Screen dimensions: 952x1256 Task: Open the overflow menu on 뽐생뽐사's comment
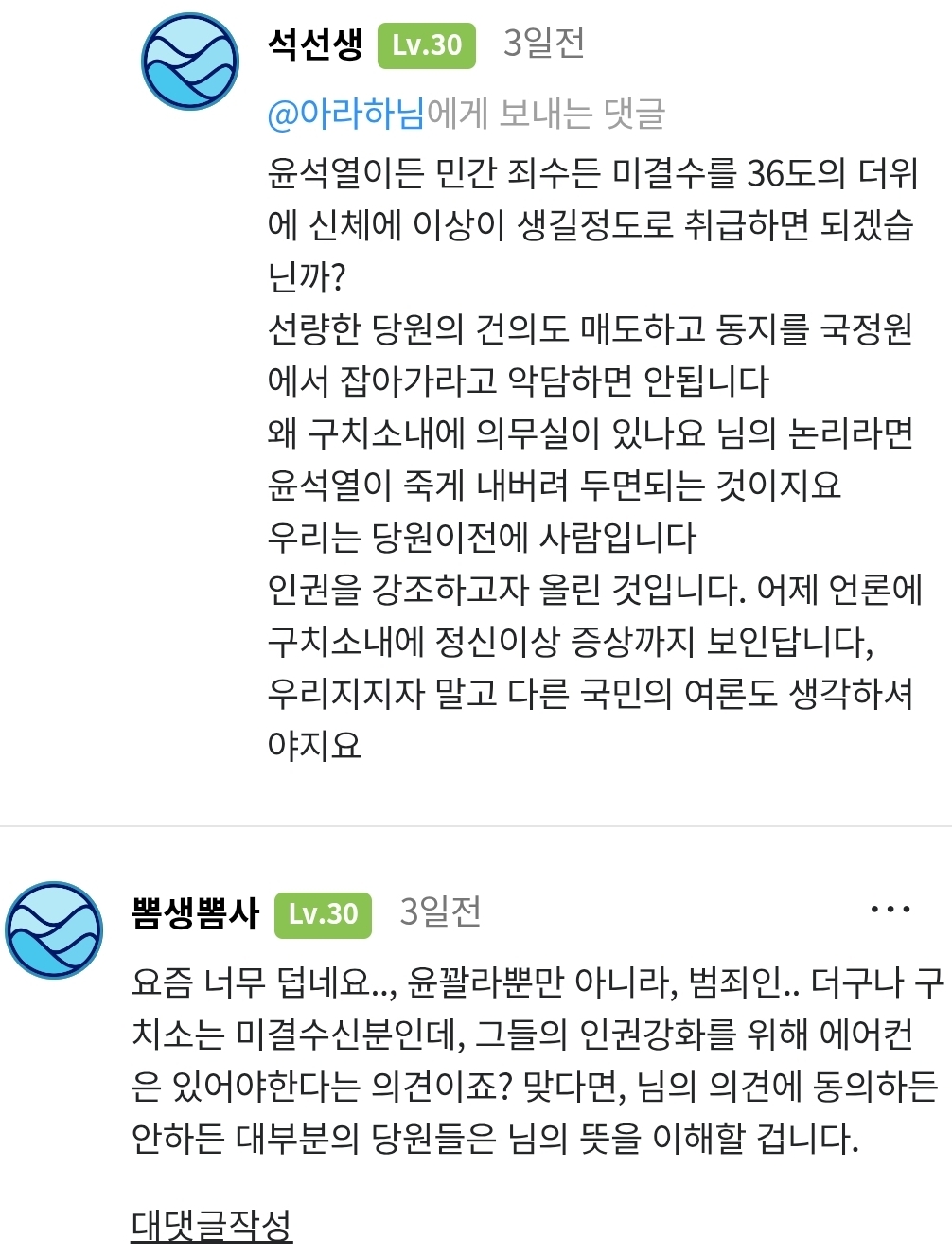click(x=890, y=910)
